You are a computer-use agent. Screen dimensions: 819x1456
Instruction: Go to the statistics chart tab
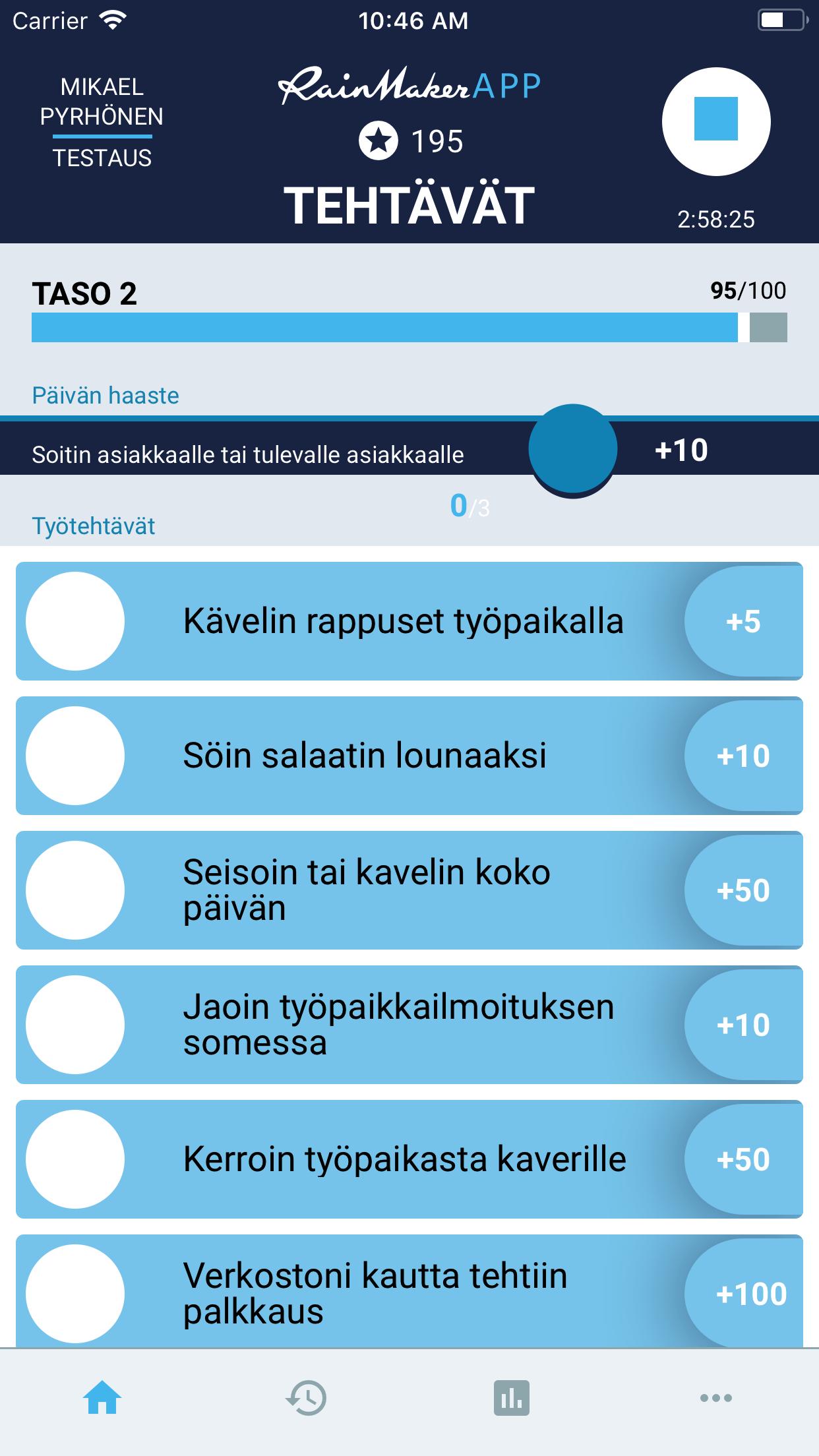point(512,1398)
